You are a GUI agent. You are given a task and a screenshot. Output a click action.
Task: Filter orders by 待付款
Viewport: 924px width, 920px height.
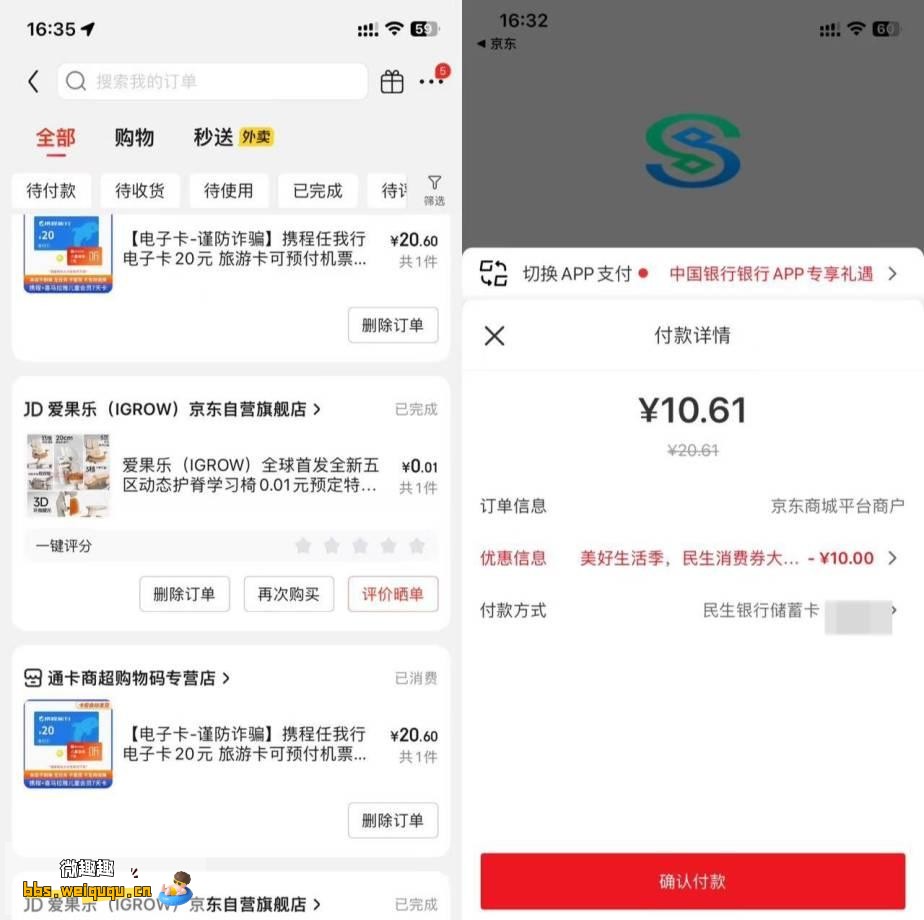point(51,190)
